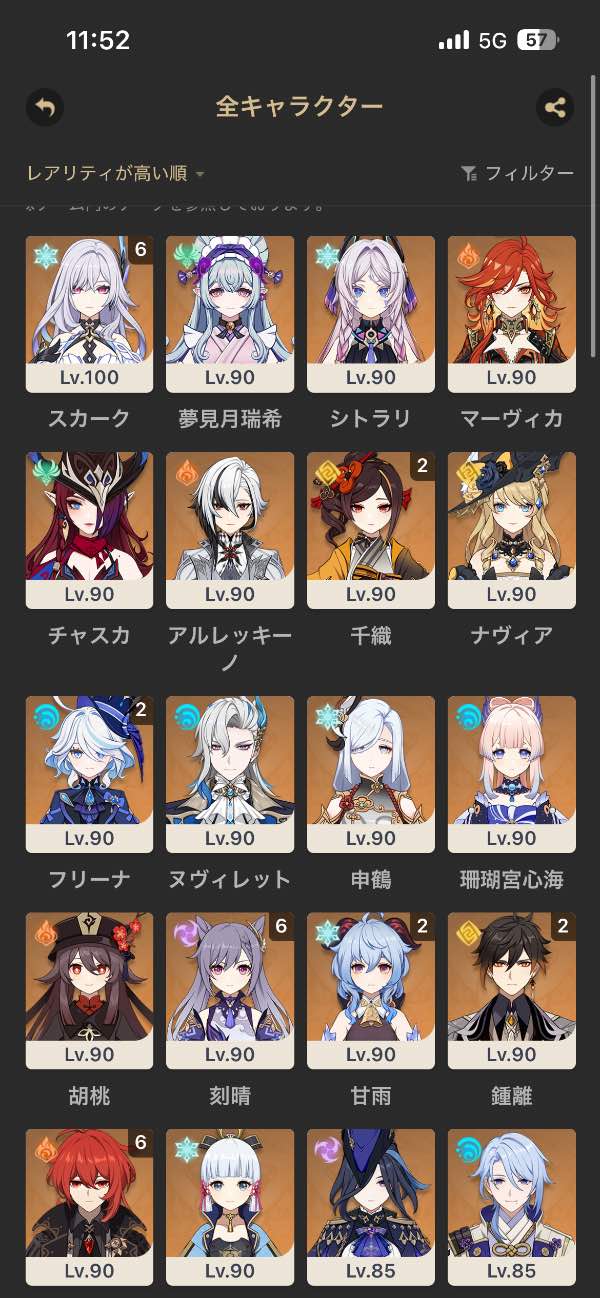This screenshot has height=1298, width=600.
Task: Go back using the arrow icon
Action: point(45,107)
